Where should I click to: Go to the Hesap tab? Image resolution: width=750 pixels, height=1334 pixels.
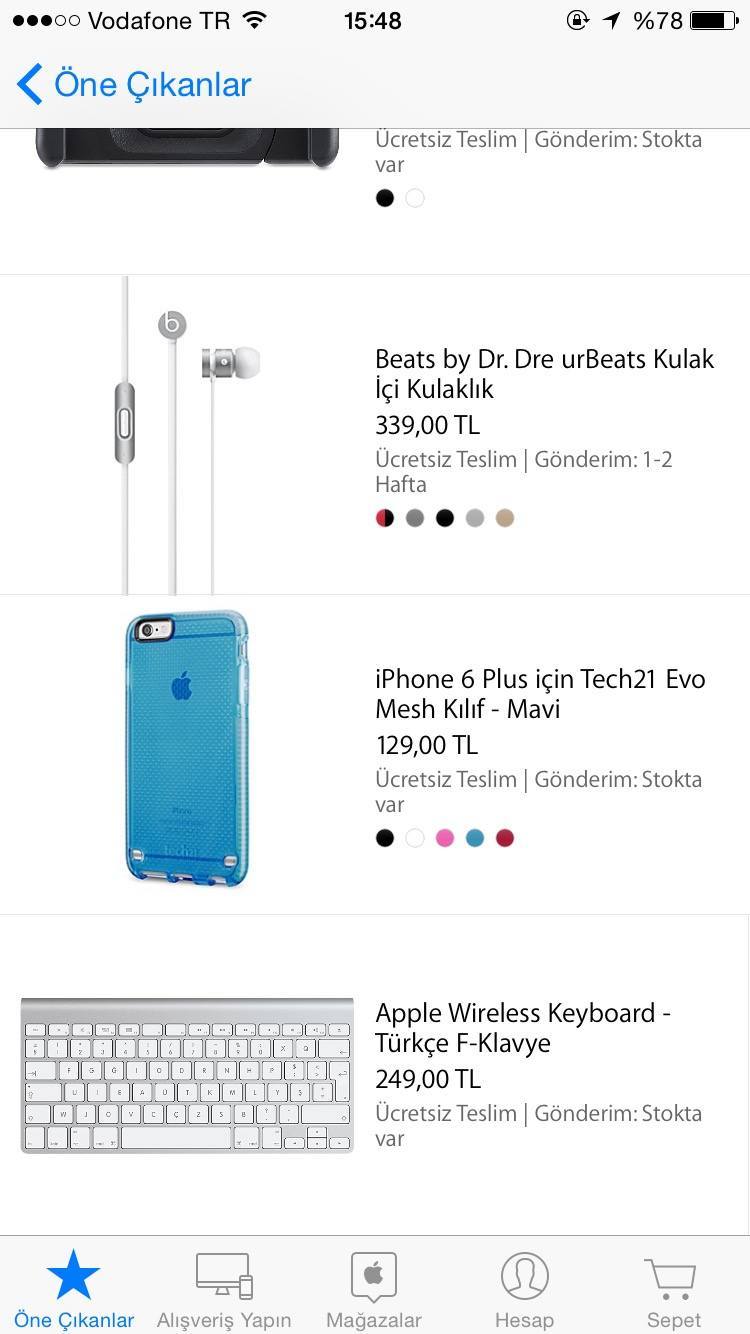coord(524,1289)
